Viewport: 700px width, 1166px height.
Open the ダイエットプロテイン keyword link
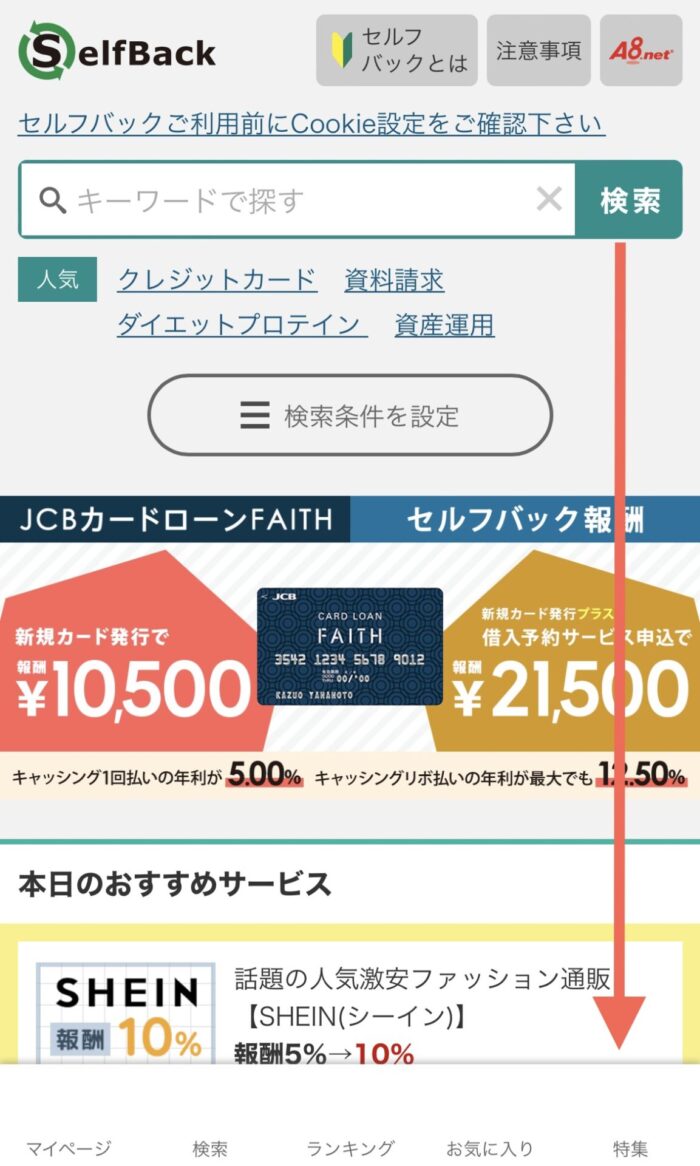coord(242,325)
